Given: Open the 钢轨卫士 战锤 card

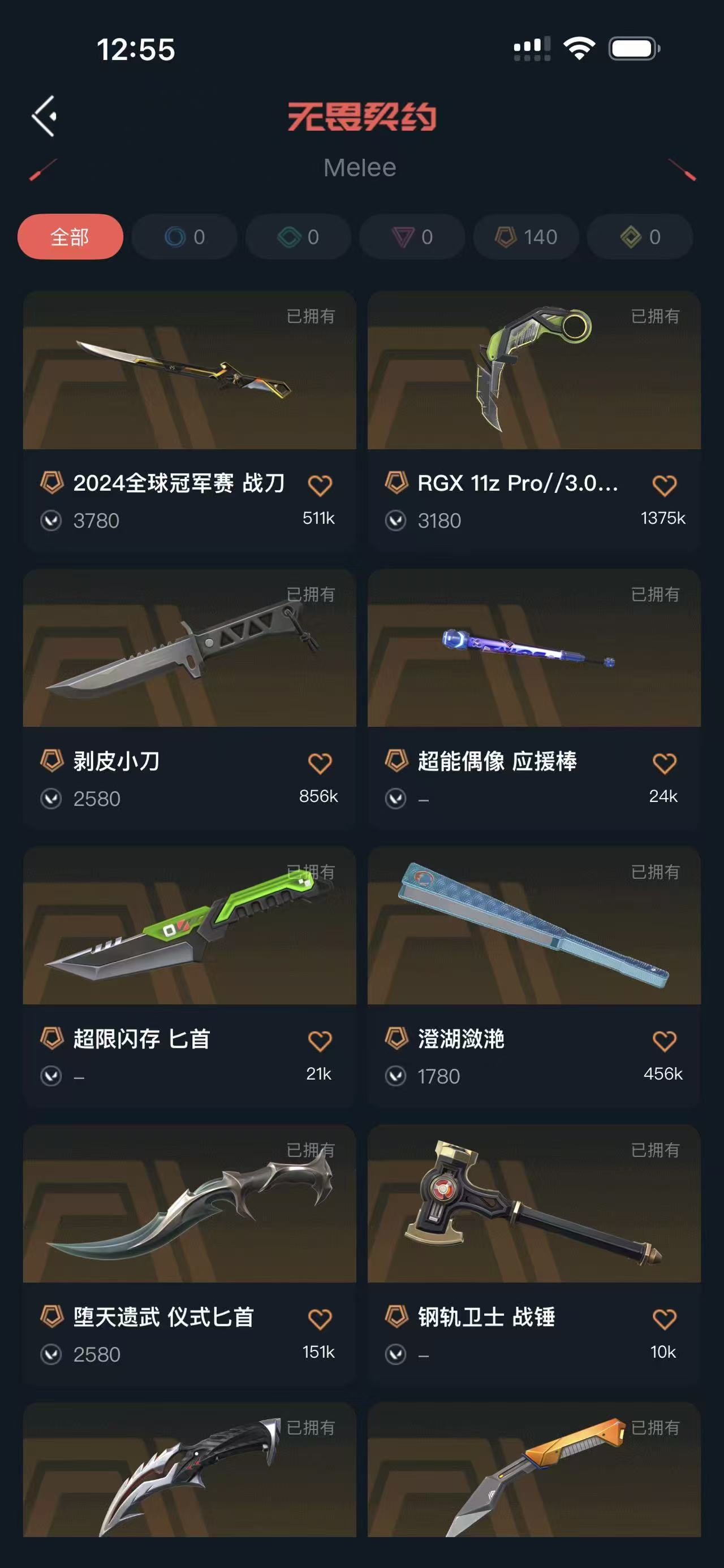Looking at the screenshot, I should click(534, 1205).
